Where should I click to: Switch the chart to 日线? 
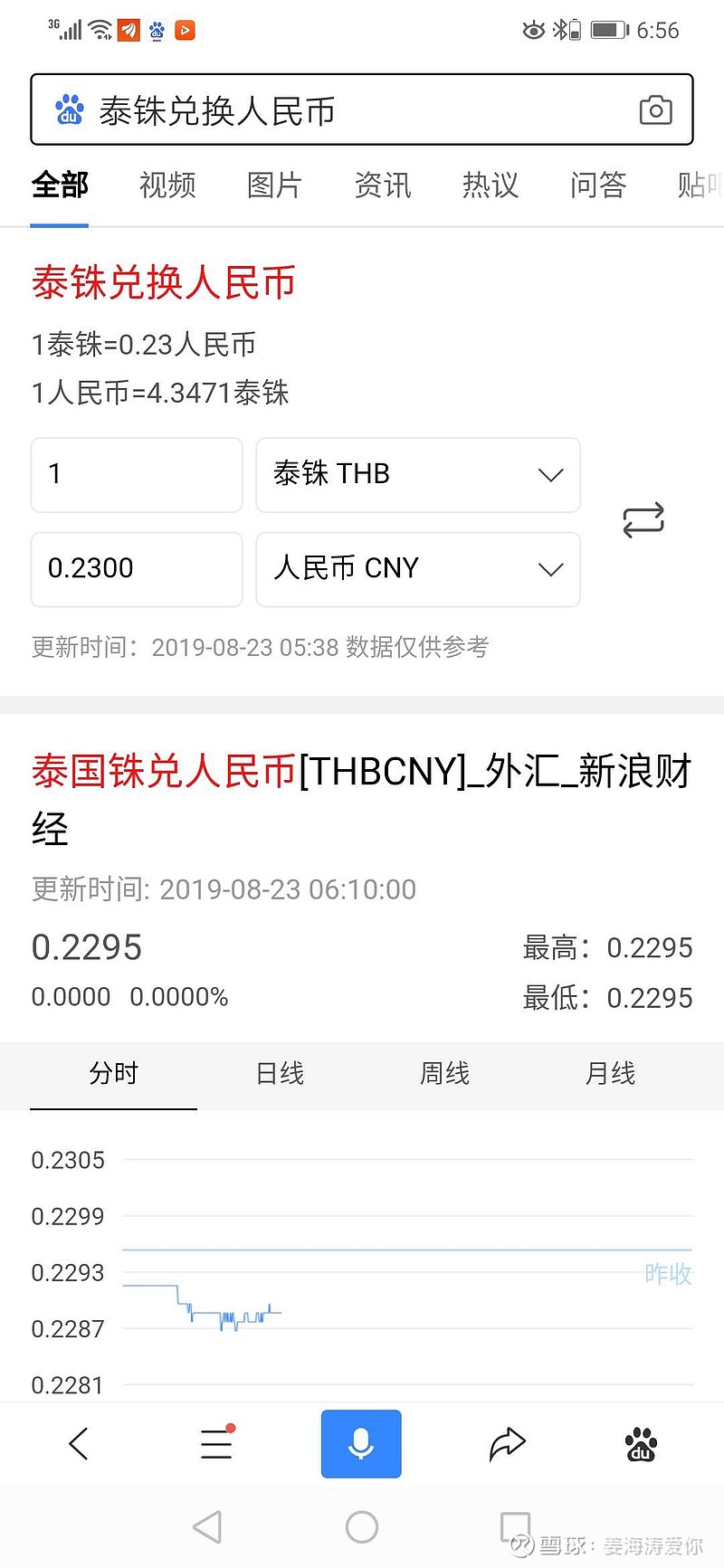click(280, 1074)
